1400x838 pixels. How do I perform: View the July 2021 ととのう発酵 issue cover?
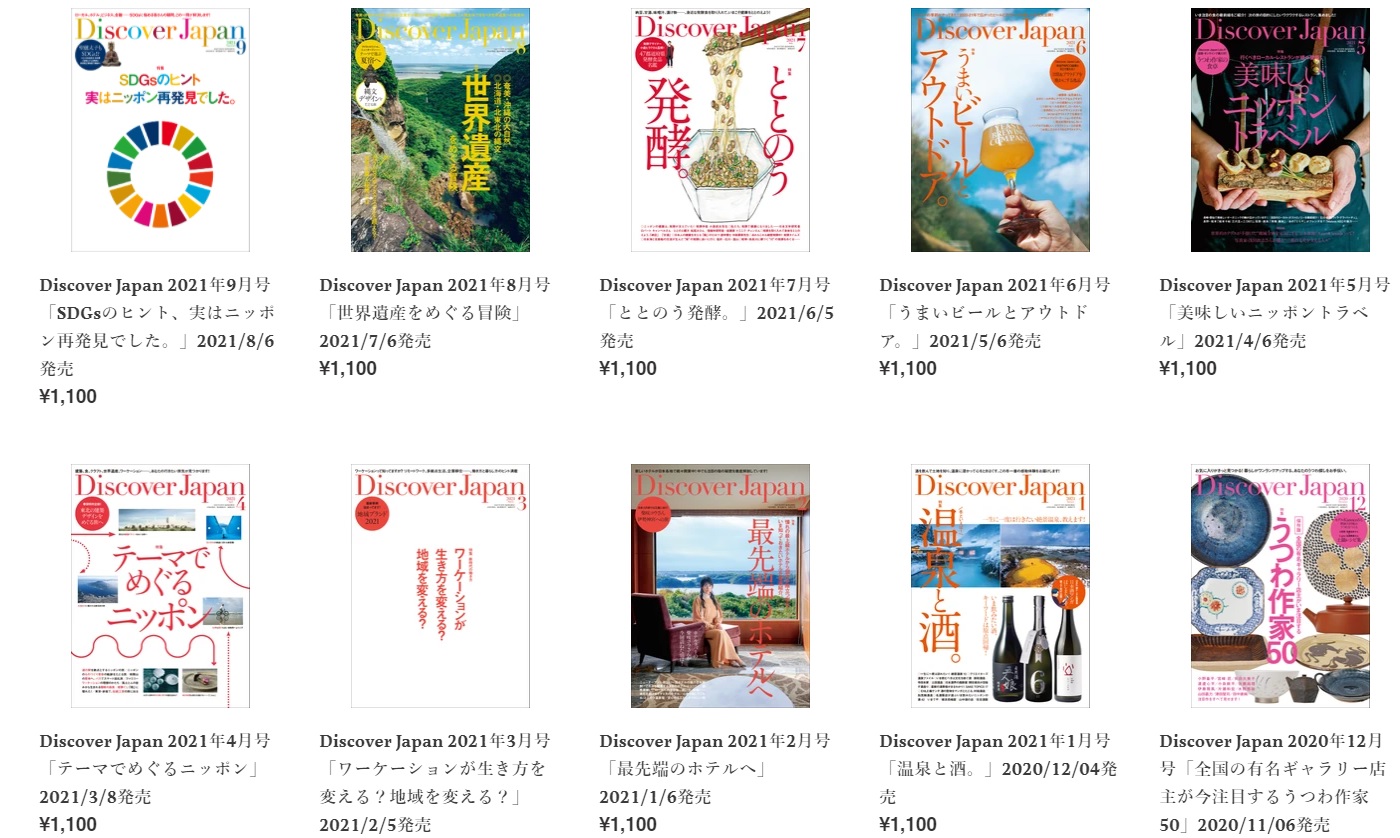(720, 130)
